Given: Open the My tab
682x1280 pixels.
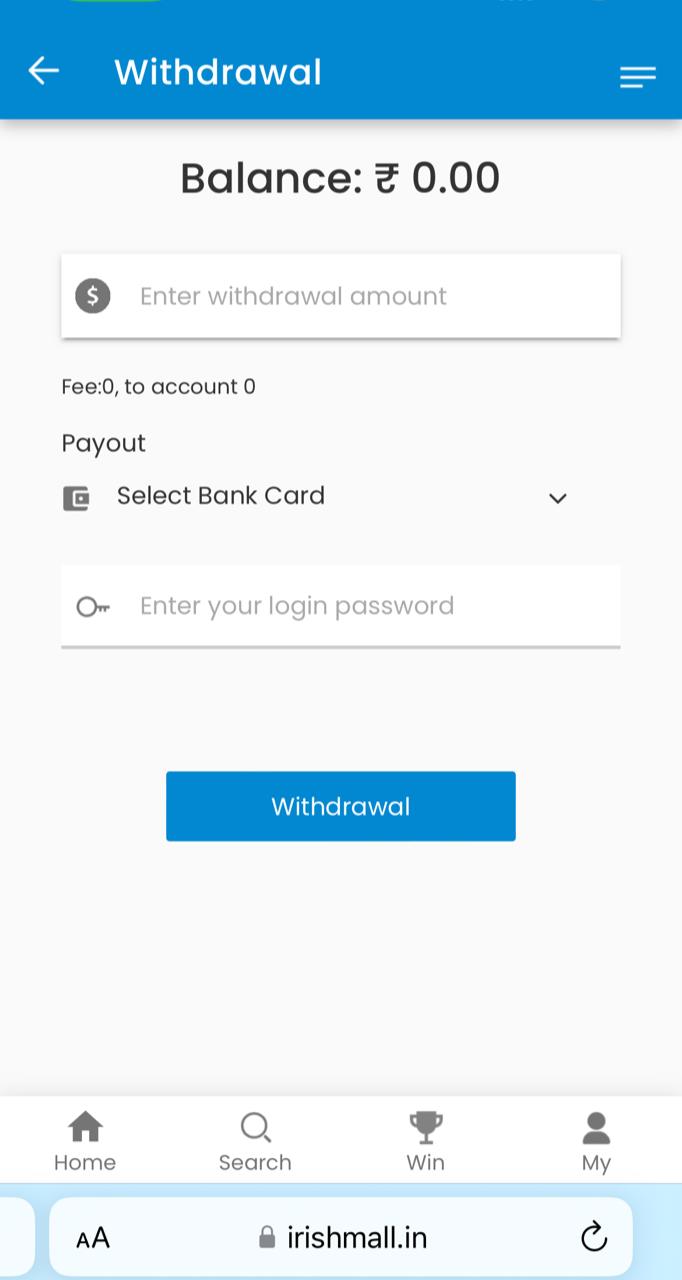Looking at the screenshot, I should click(596, 1141).
